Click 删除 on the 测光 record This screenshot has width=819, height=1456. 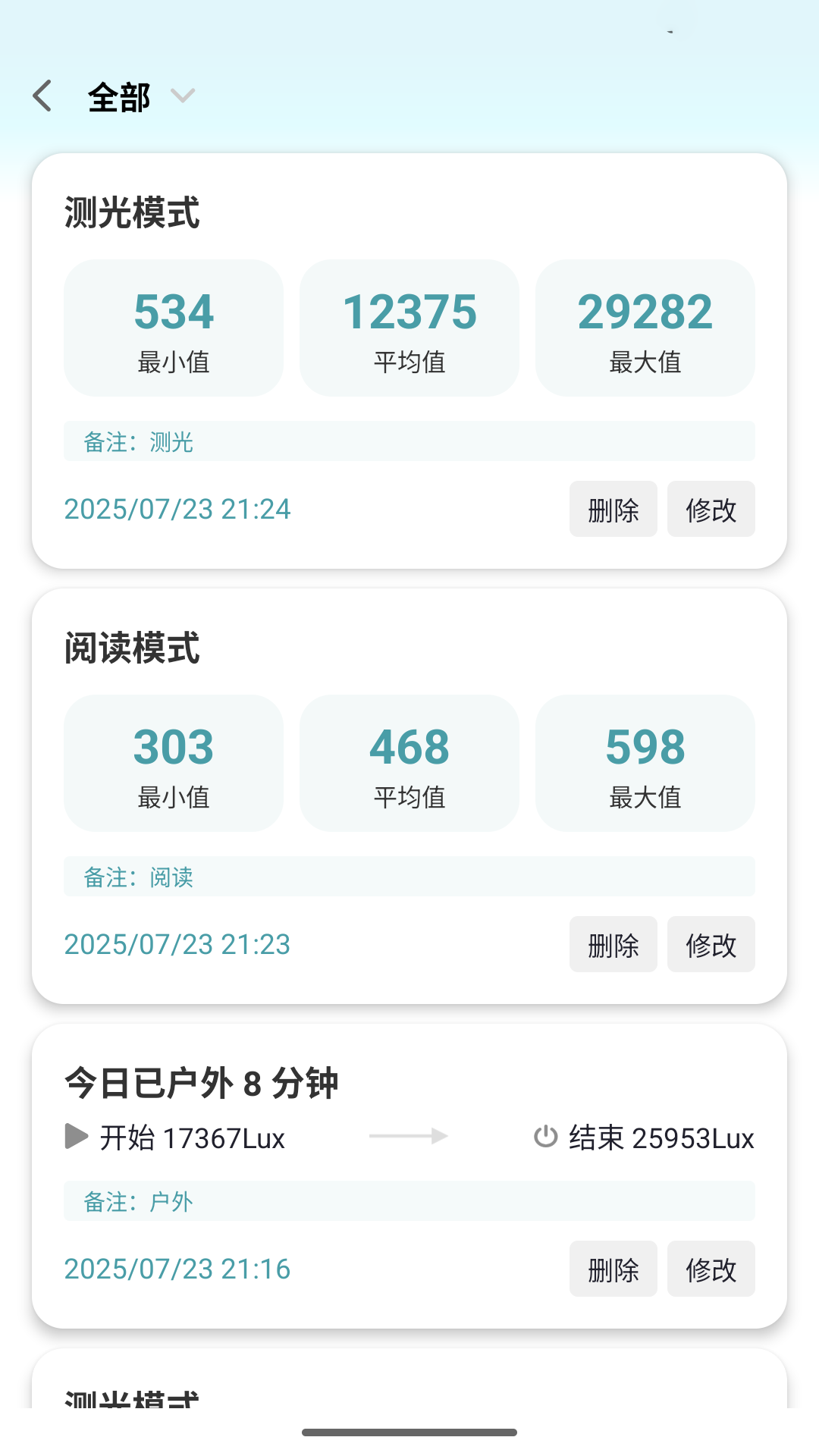(613, 510)
